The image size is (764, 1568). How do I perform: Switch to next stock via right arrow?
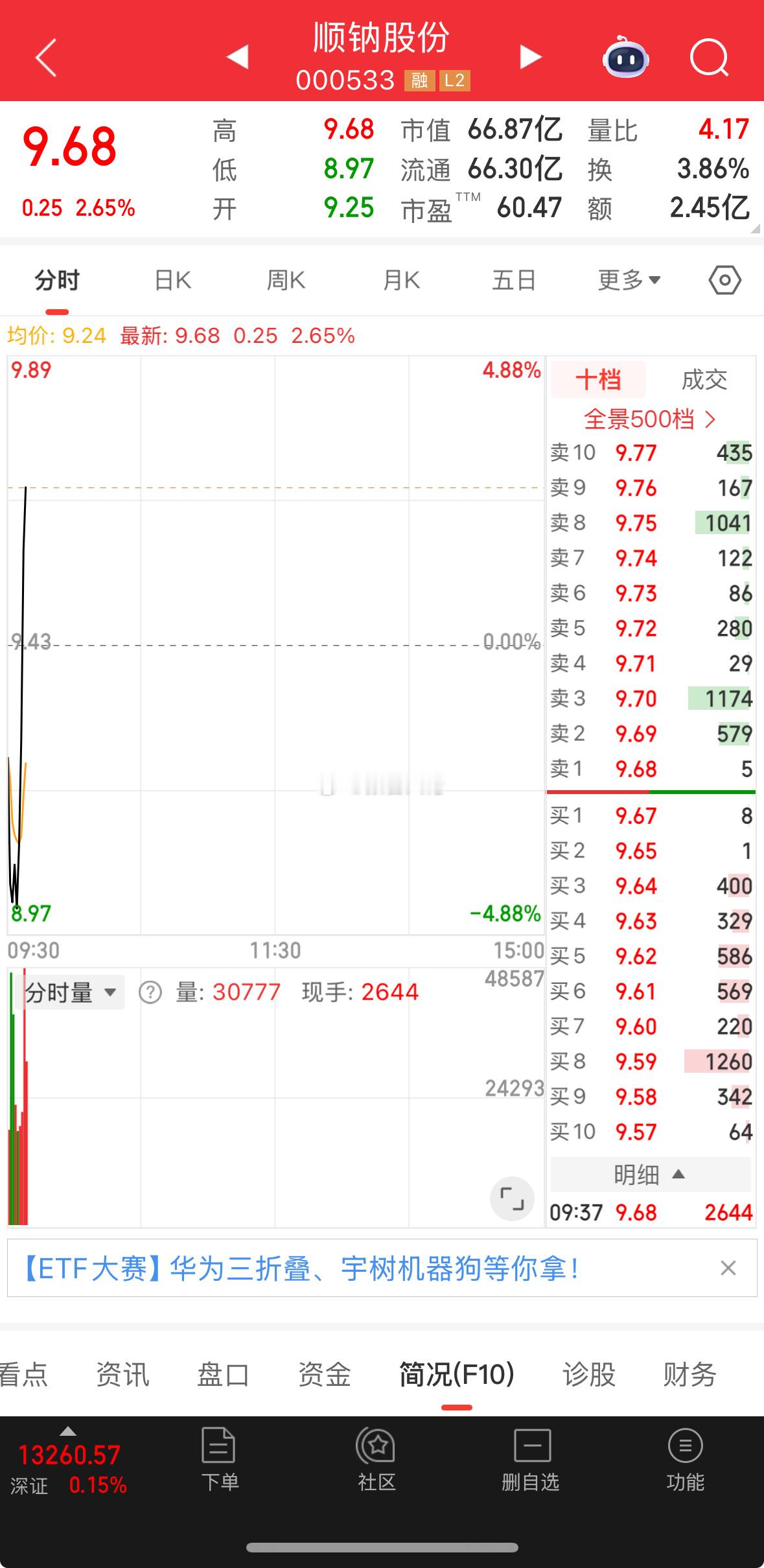tap(530, 58)
